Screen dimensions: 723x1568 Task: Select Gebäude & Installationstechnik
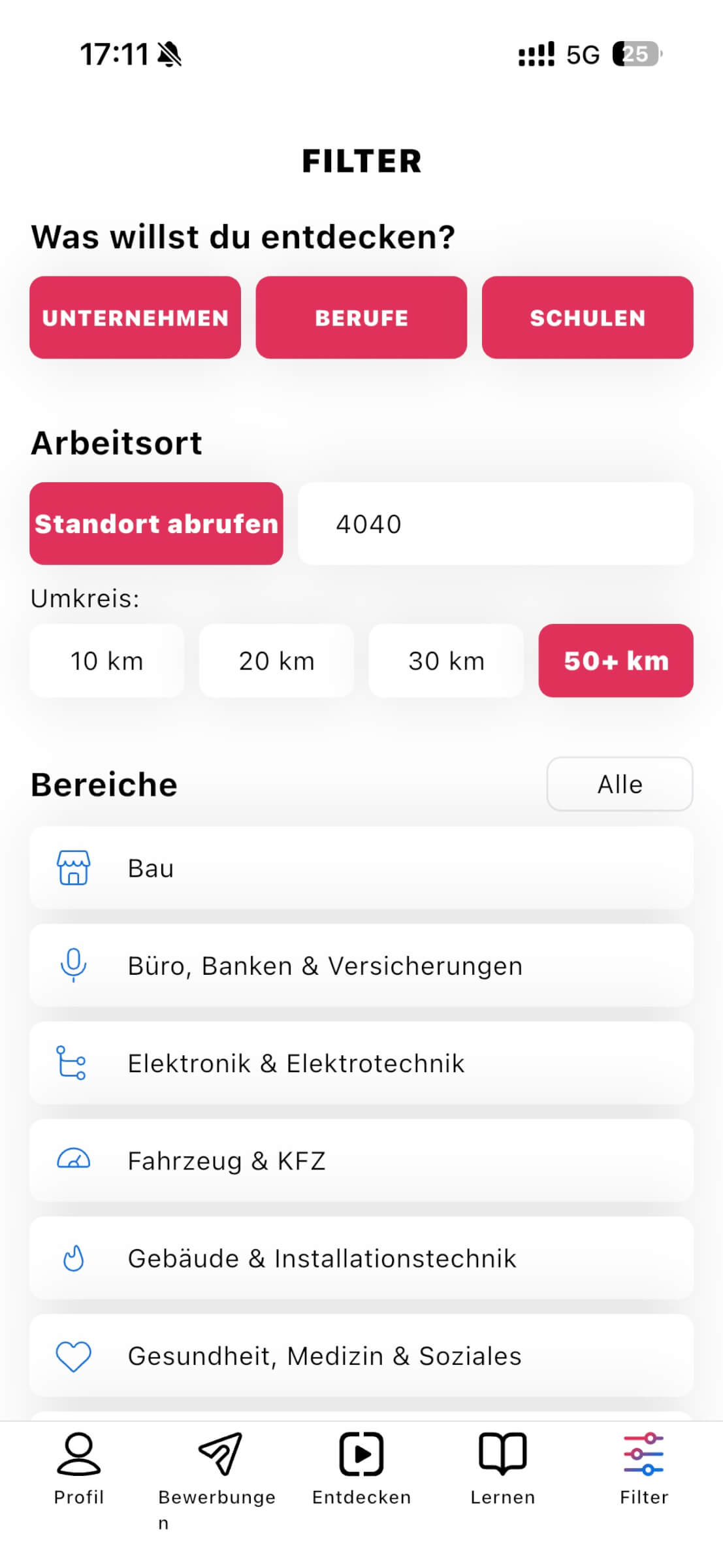(x=361, y=1258)
